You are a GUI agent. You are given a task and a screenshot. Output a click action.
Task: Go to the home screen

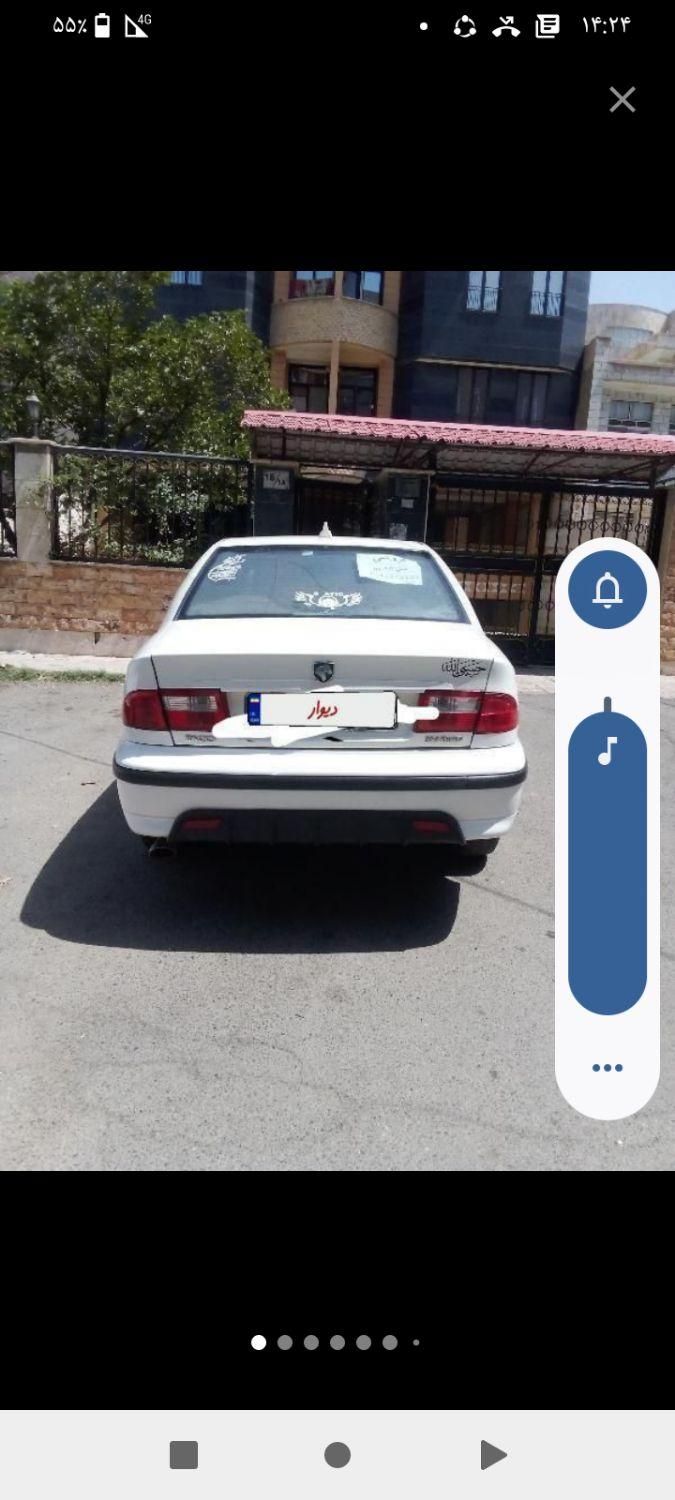pos(338,1455)
